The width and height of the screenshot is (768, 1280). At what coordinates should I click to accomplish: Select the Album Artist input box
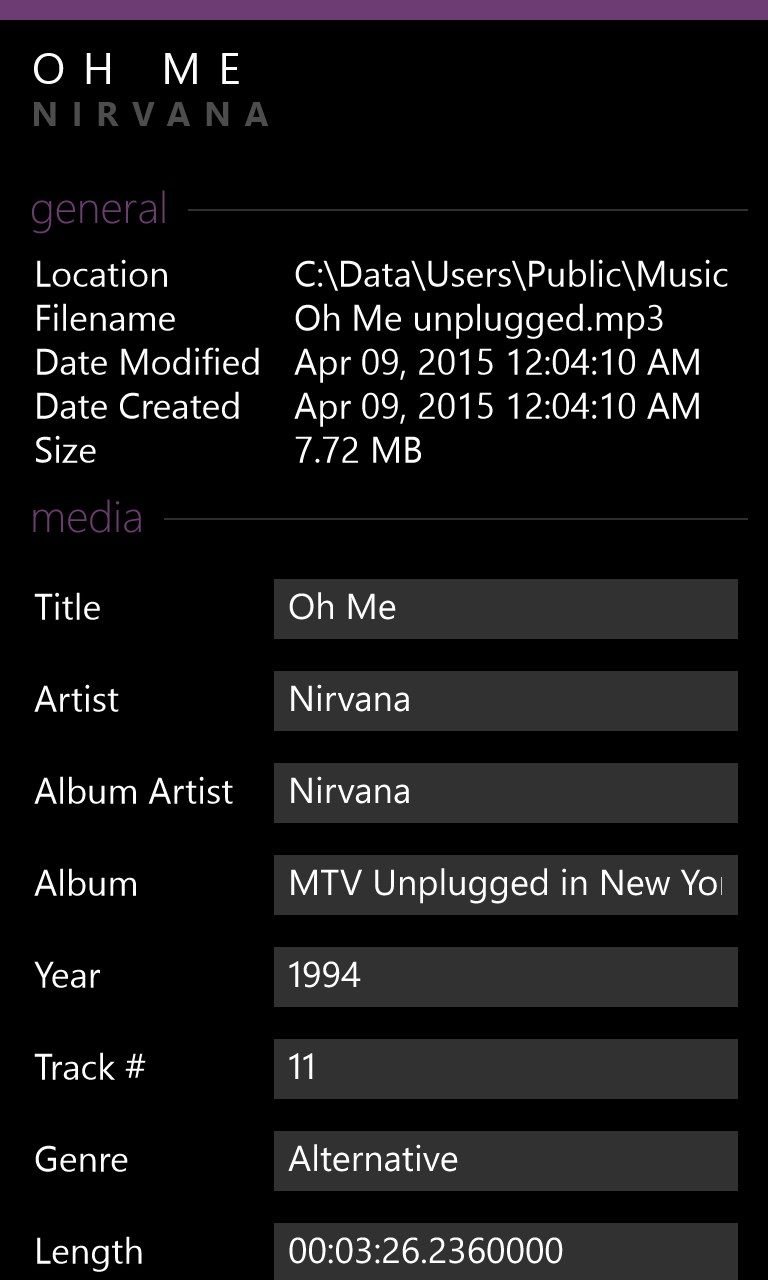[504, 792]
